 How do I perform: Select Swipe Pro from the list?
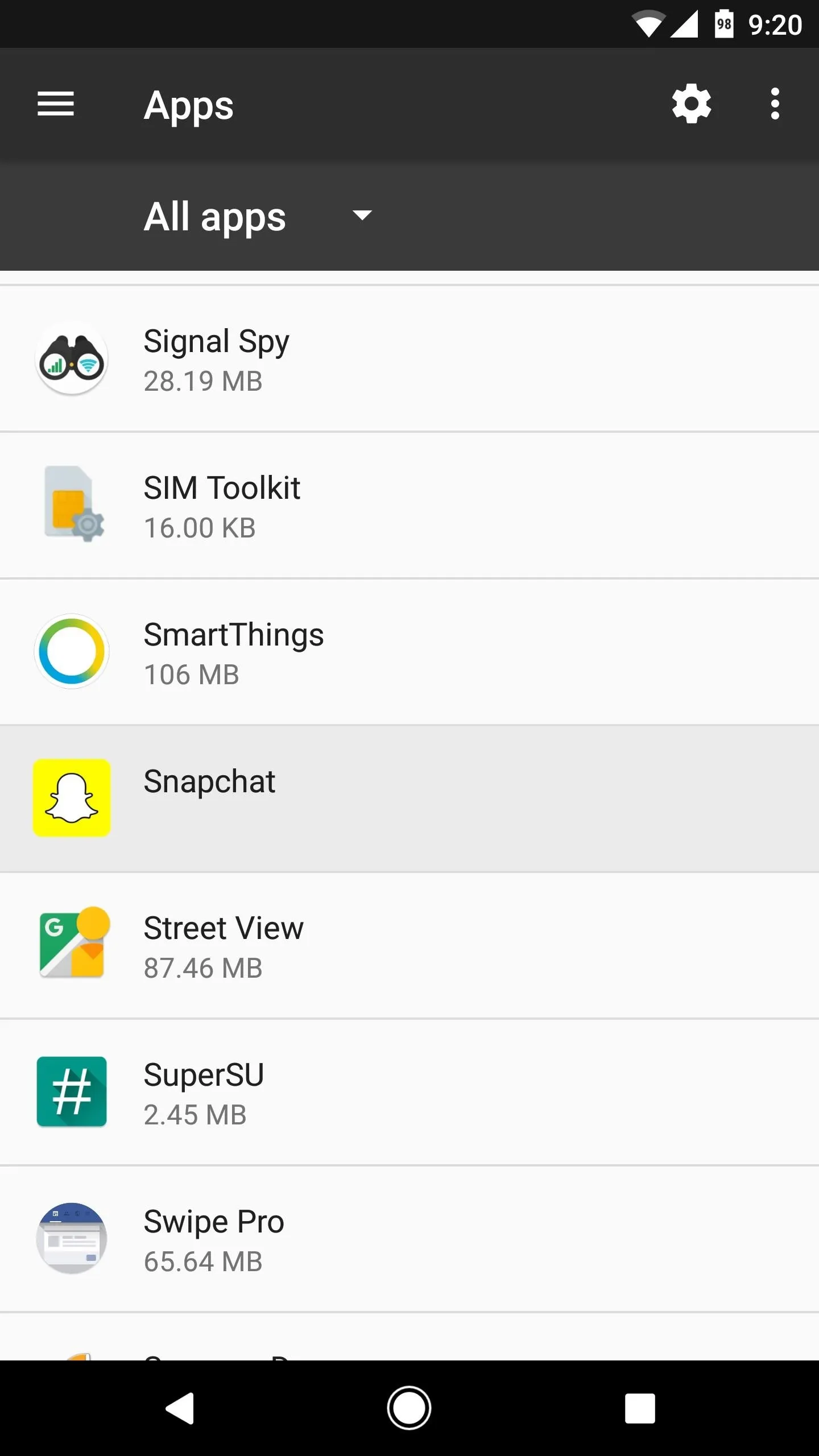click(409, 1239)
